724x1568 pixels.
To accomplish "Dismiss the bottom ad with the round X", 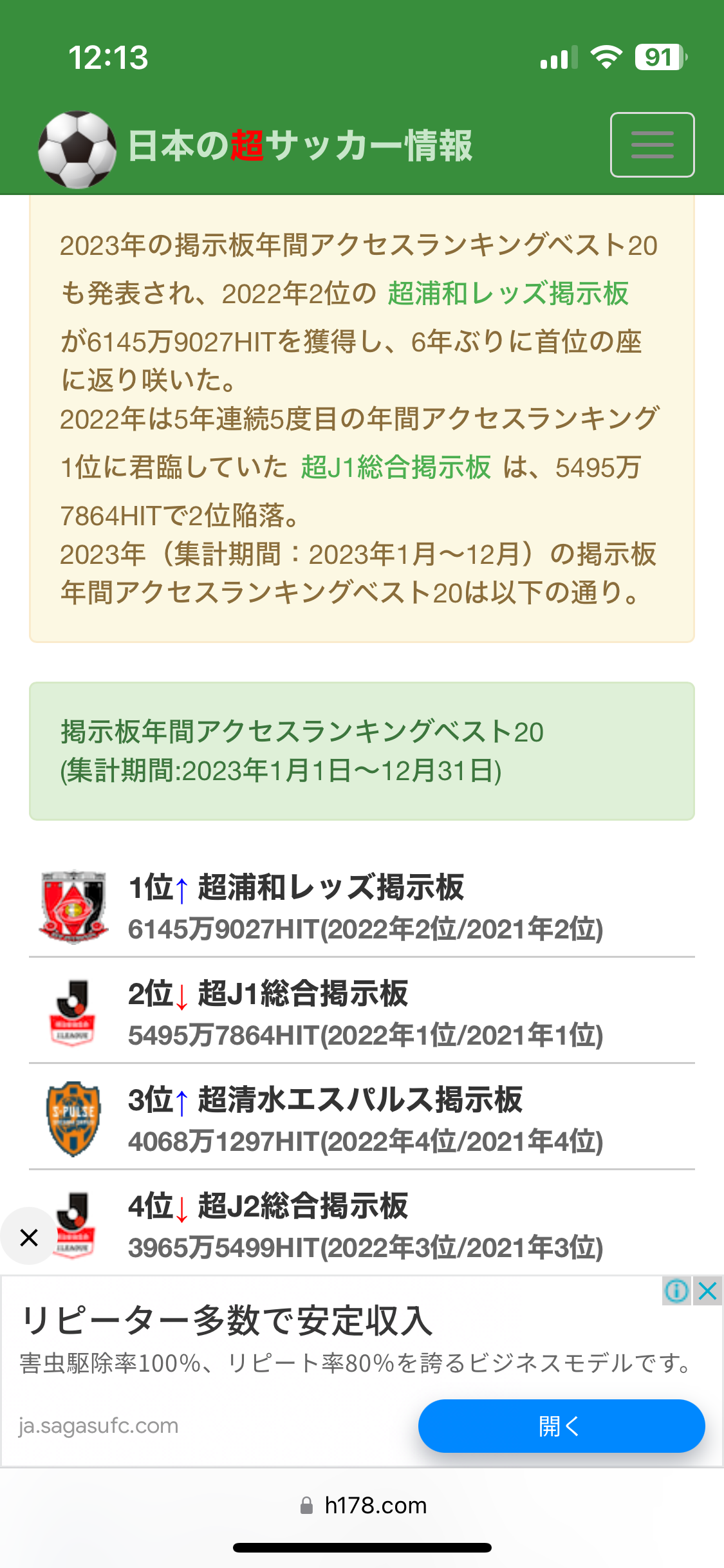I will 29,1237.
